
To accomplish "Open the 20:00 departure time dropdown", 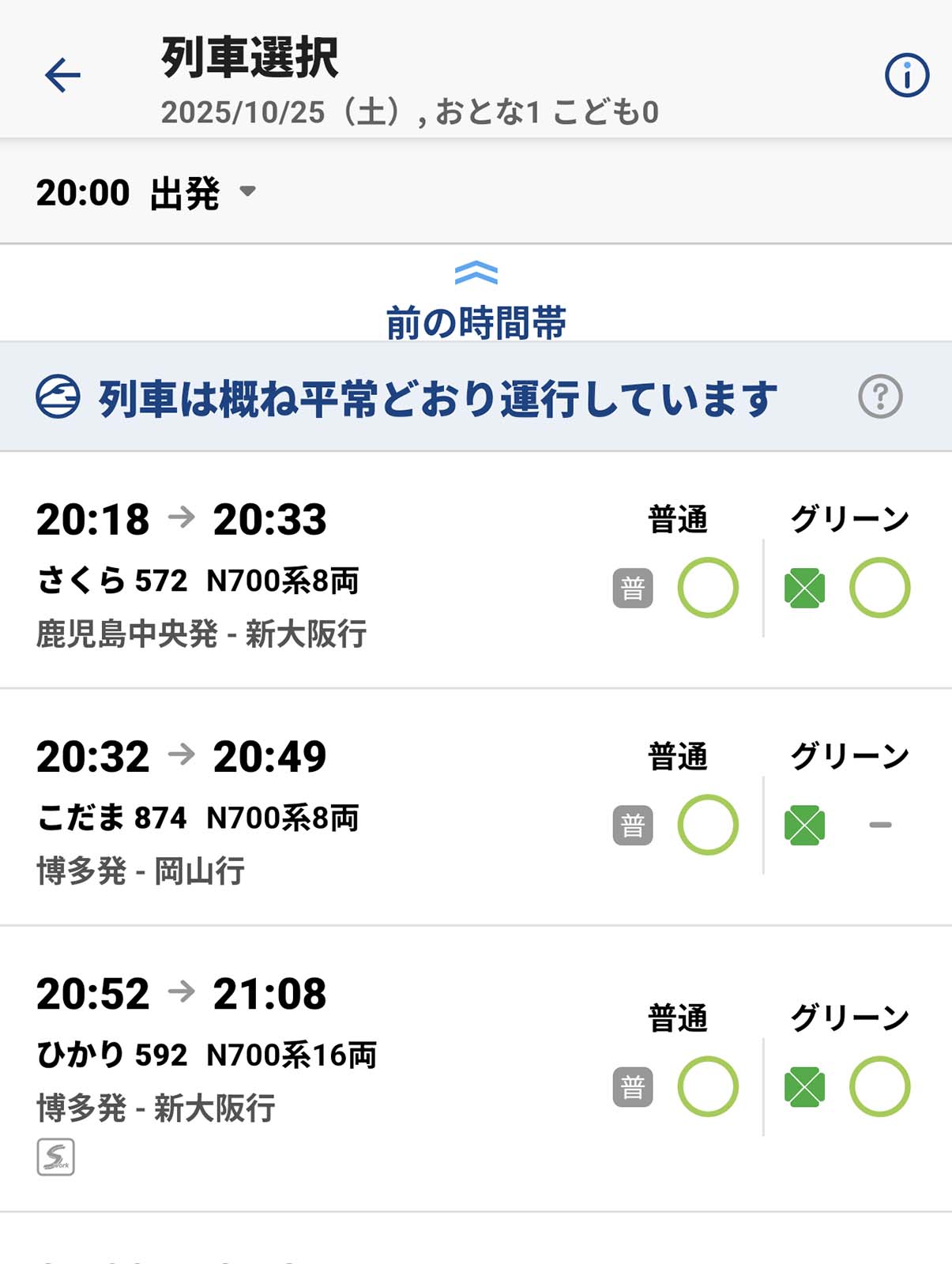I will click(x=145, y=190).
